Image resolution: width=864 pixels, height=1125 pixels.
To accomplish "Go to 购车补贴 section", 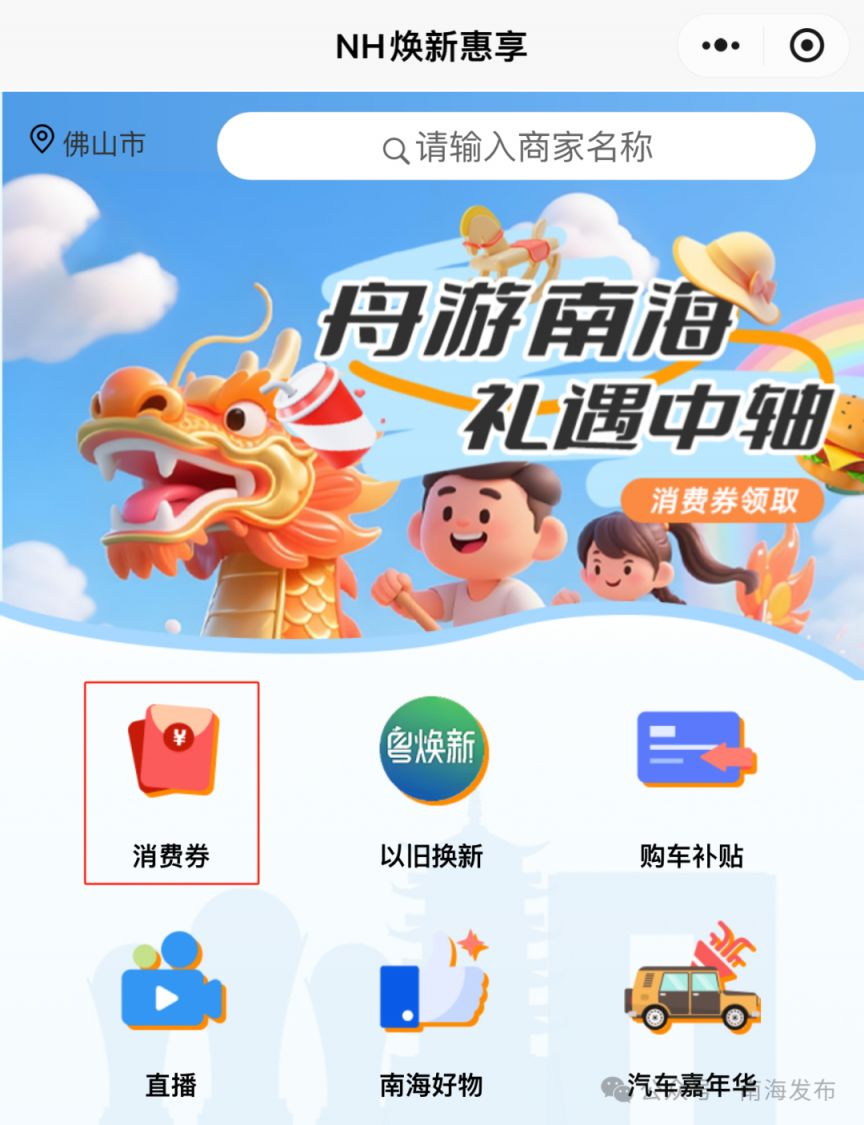I will 691,782.
